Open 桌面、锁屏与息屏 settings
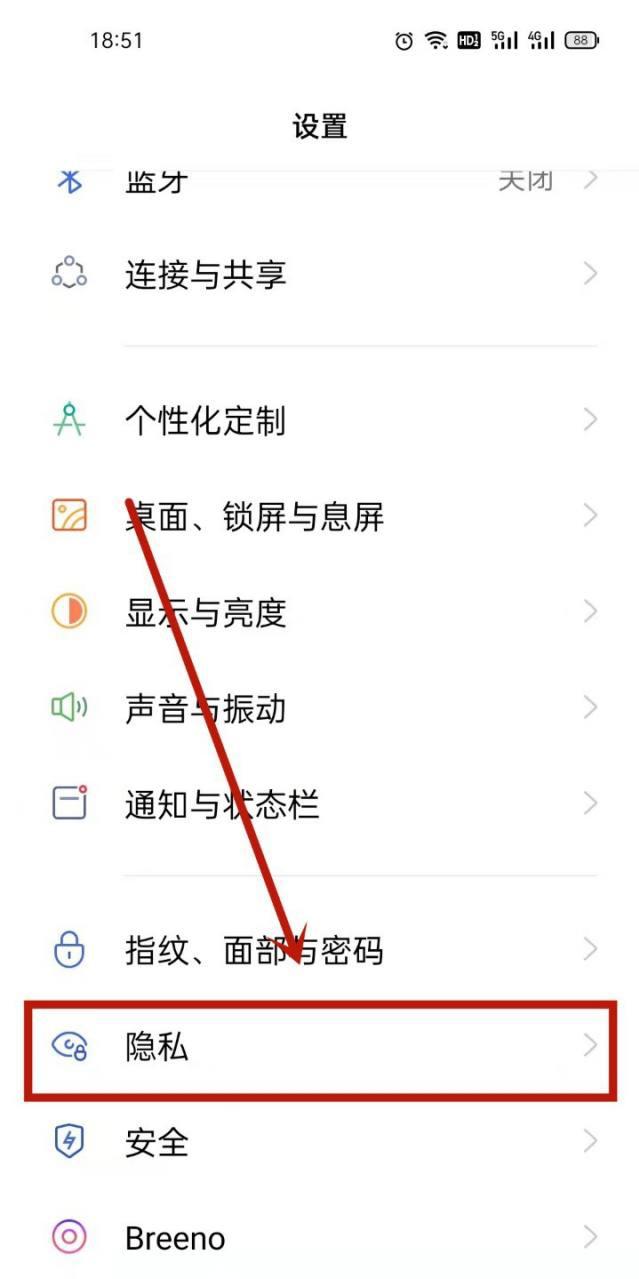This screenshot has width=639, height=1279. pyautogui.click(x=320, y=517)
